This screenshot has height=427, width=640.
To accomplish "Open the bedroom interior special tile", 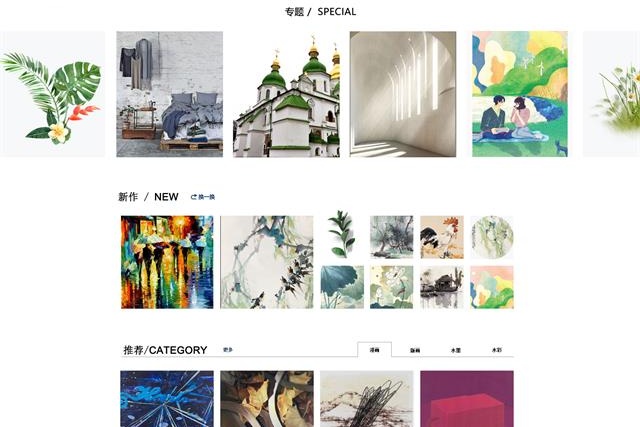I will tap(169, 94).
